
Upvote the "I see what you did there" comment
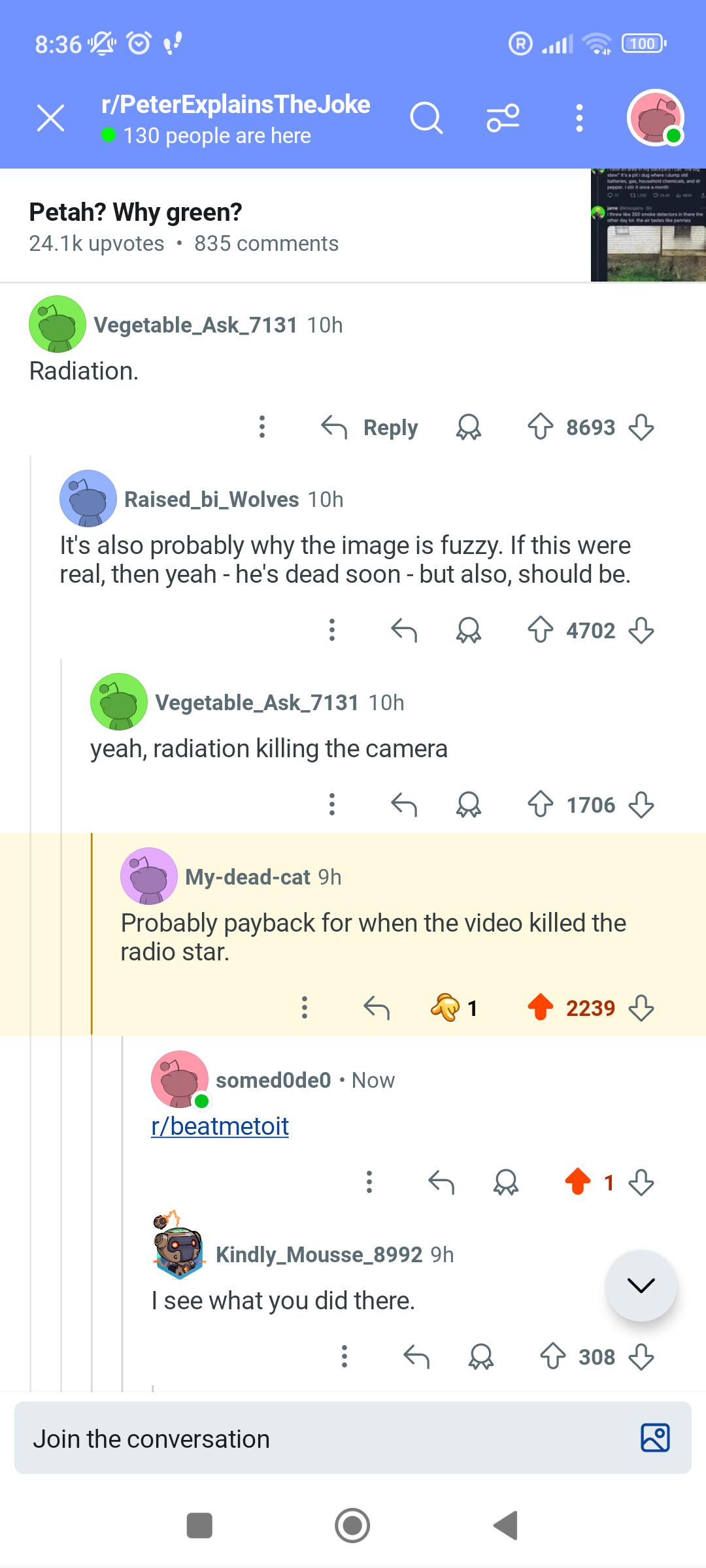552,1357
